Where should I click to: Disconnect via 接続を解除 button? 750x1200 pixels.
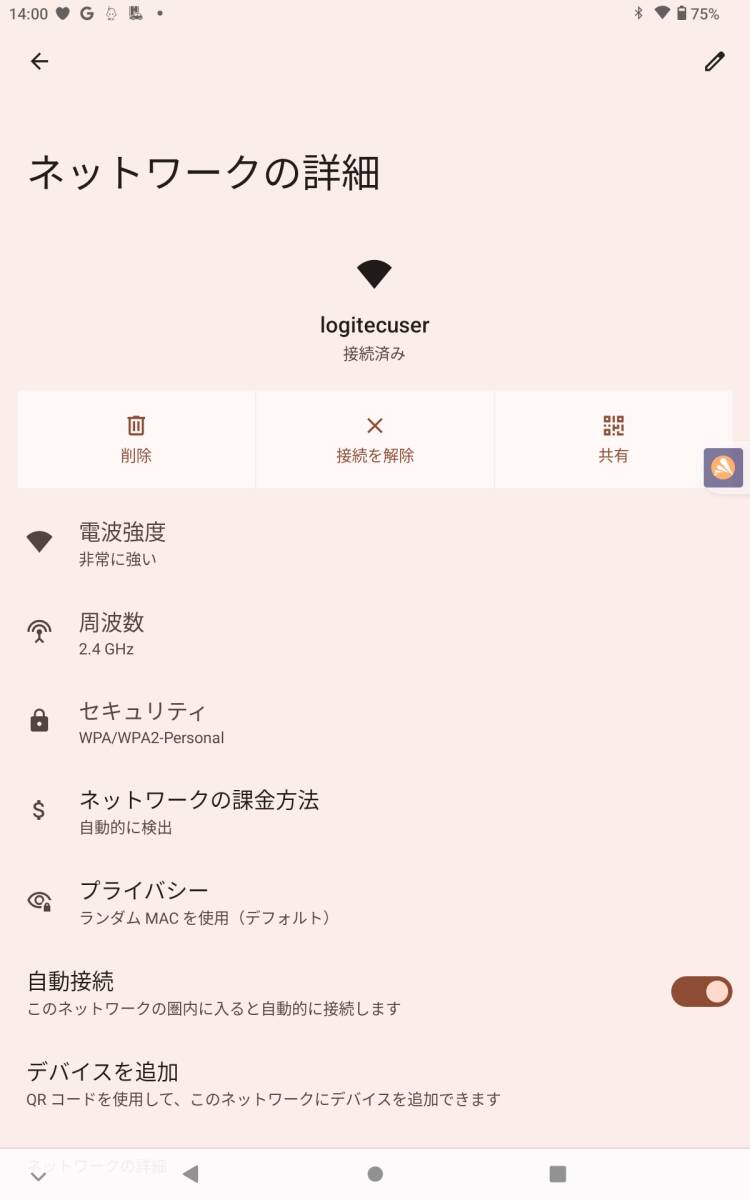pyautogui.click(x=375, y=439)
